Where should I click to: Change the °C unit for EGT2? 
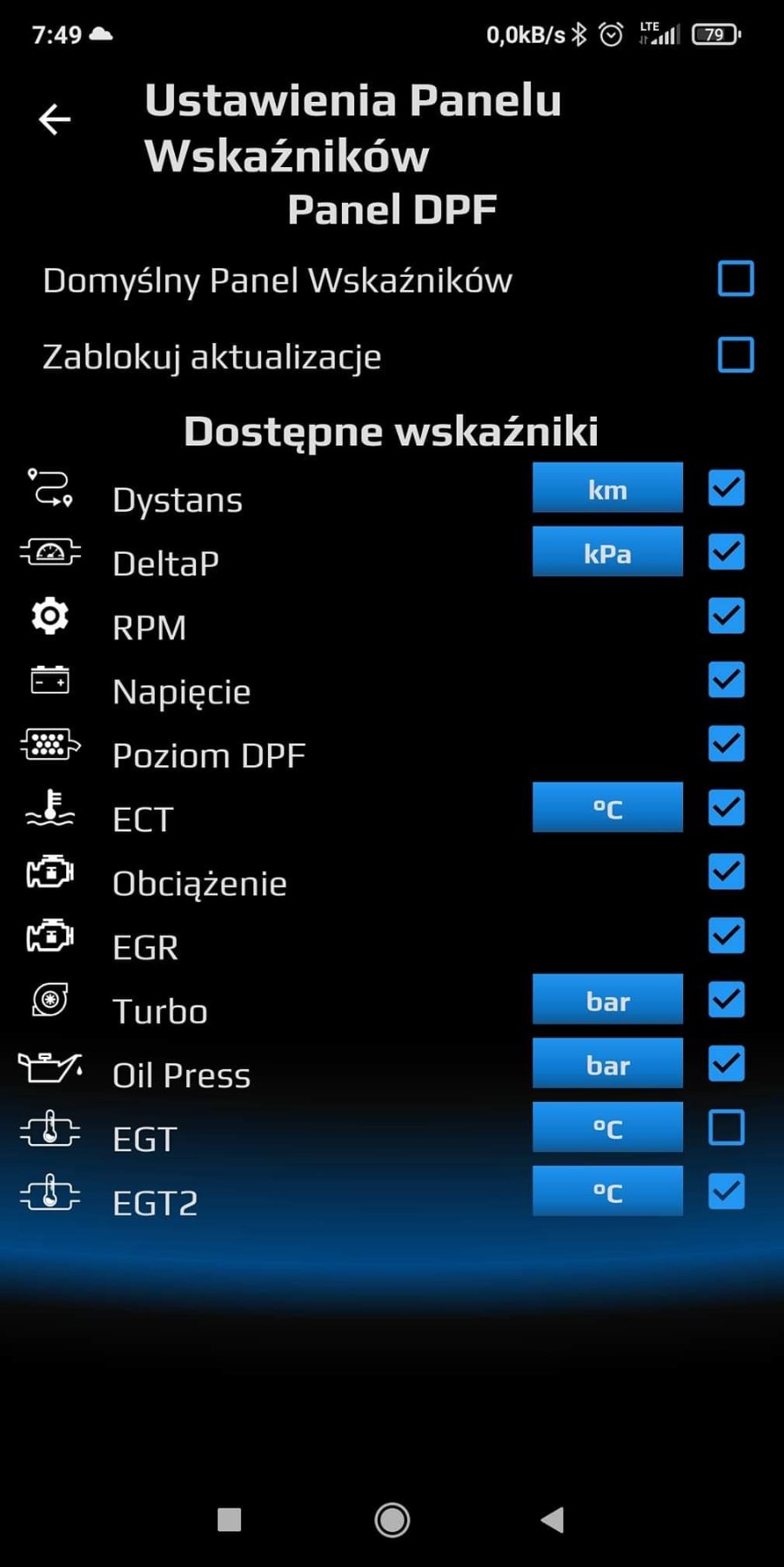[x=607, y=1192]
